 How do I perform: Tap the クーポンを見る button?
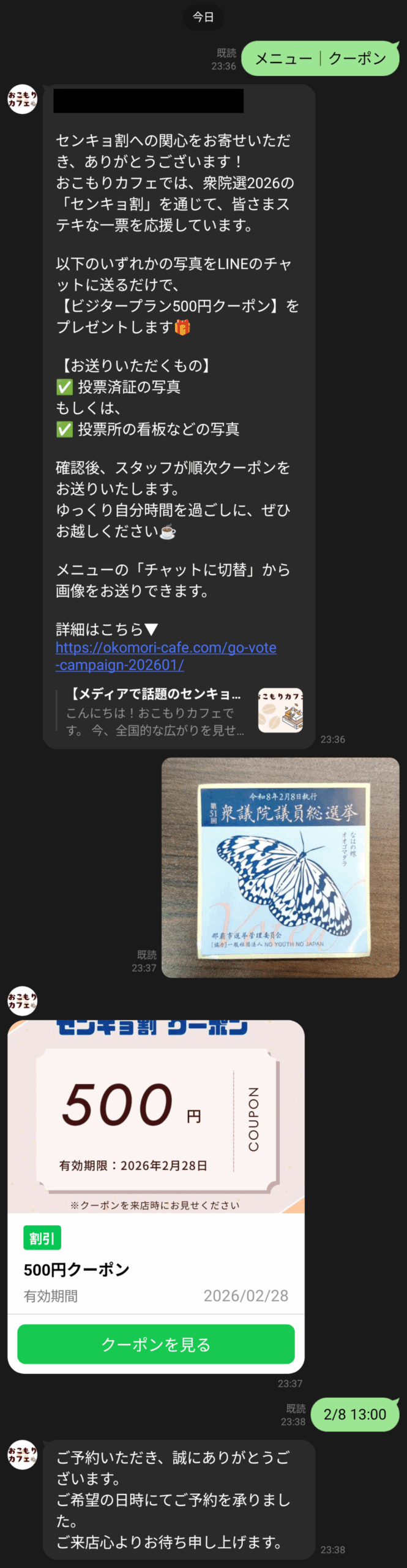pos(155,1344)
